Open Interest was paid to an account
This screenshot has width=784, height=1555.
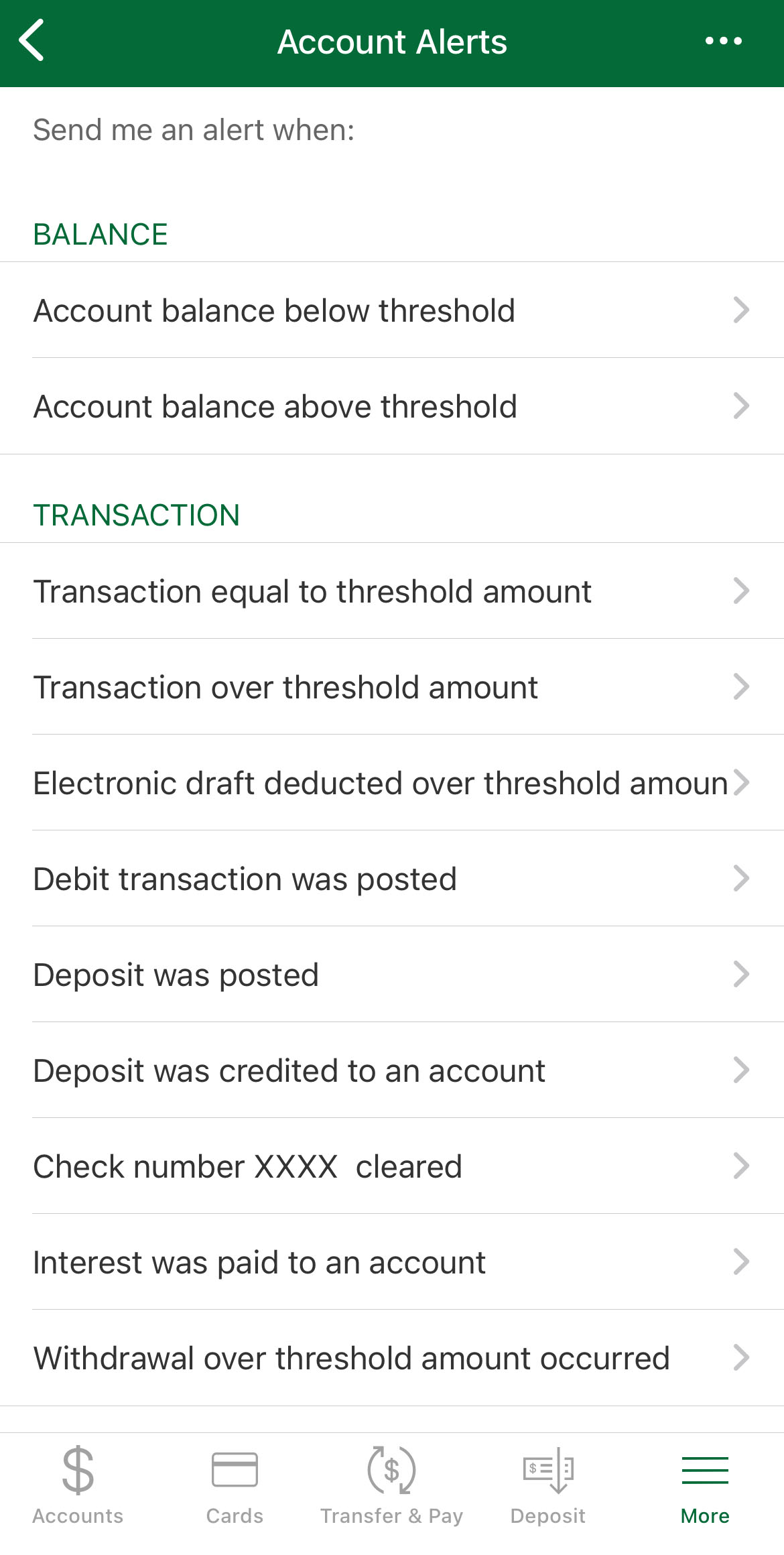point(392,1262)
